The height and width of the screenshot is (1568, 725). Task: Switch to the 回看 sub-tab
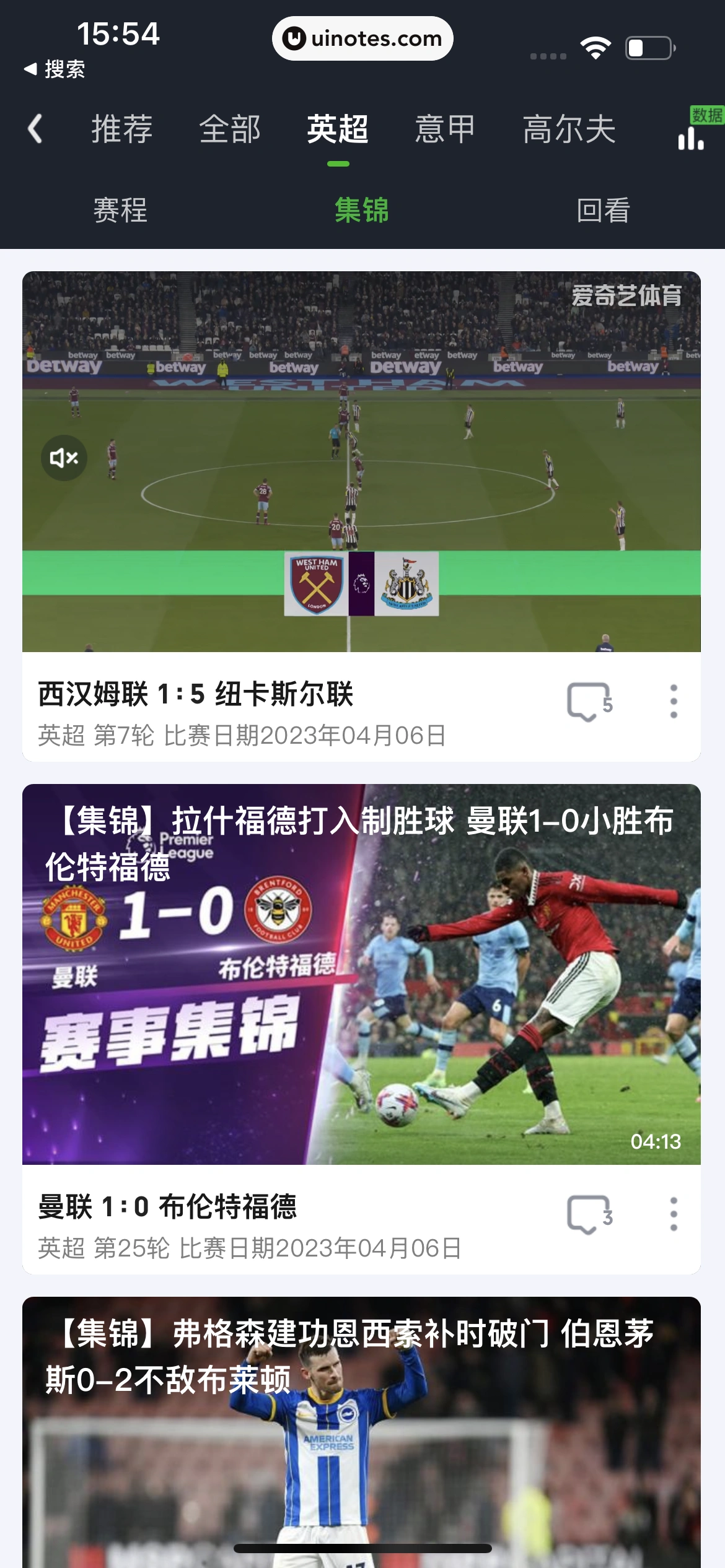pyautogui.click(x=603, y=210)
